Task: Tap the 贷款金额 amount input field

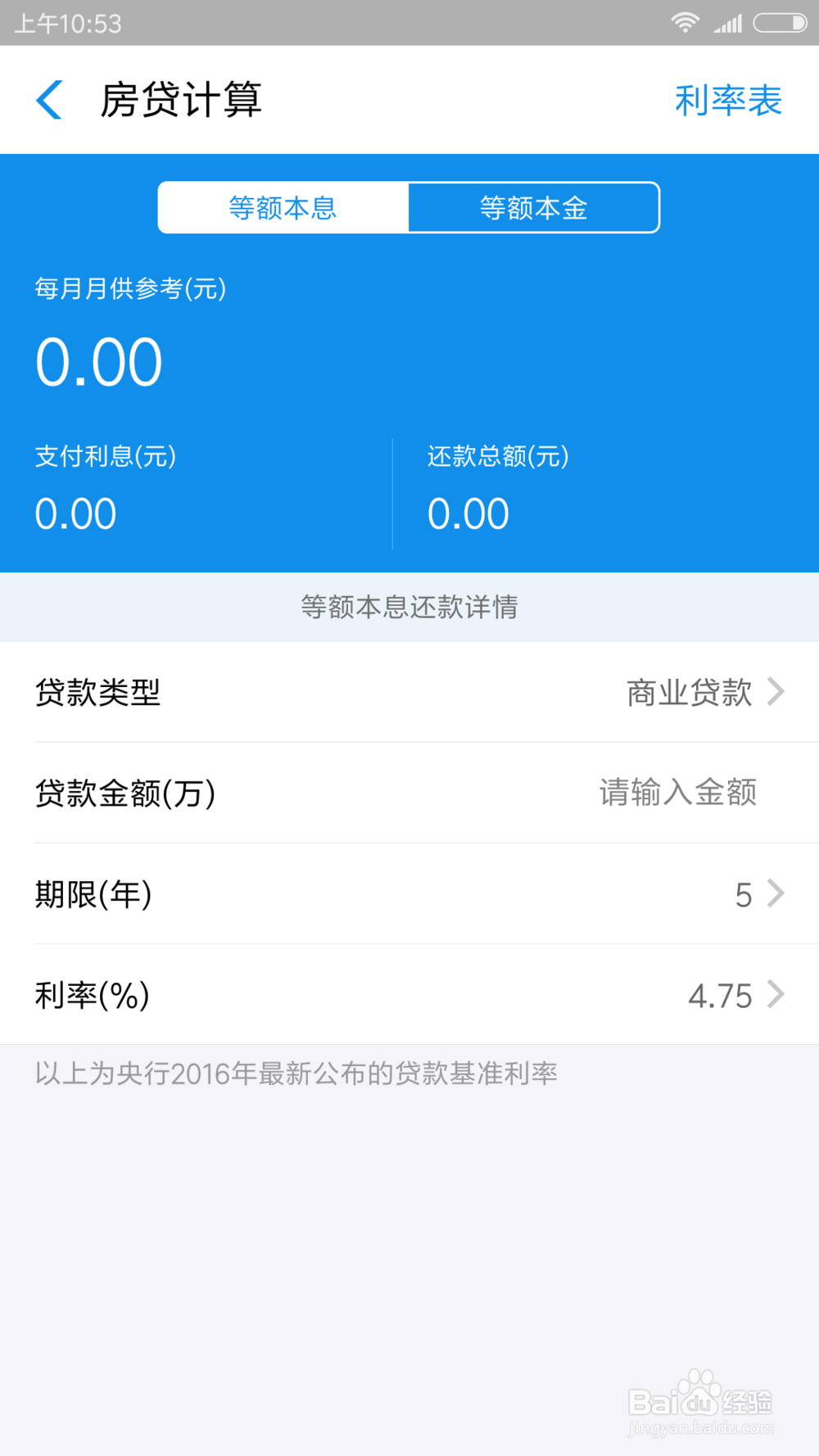Action: 409,793
